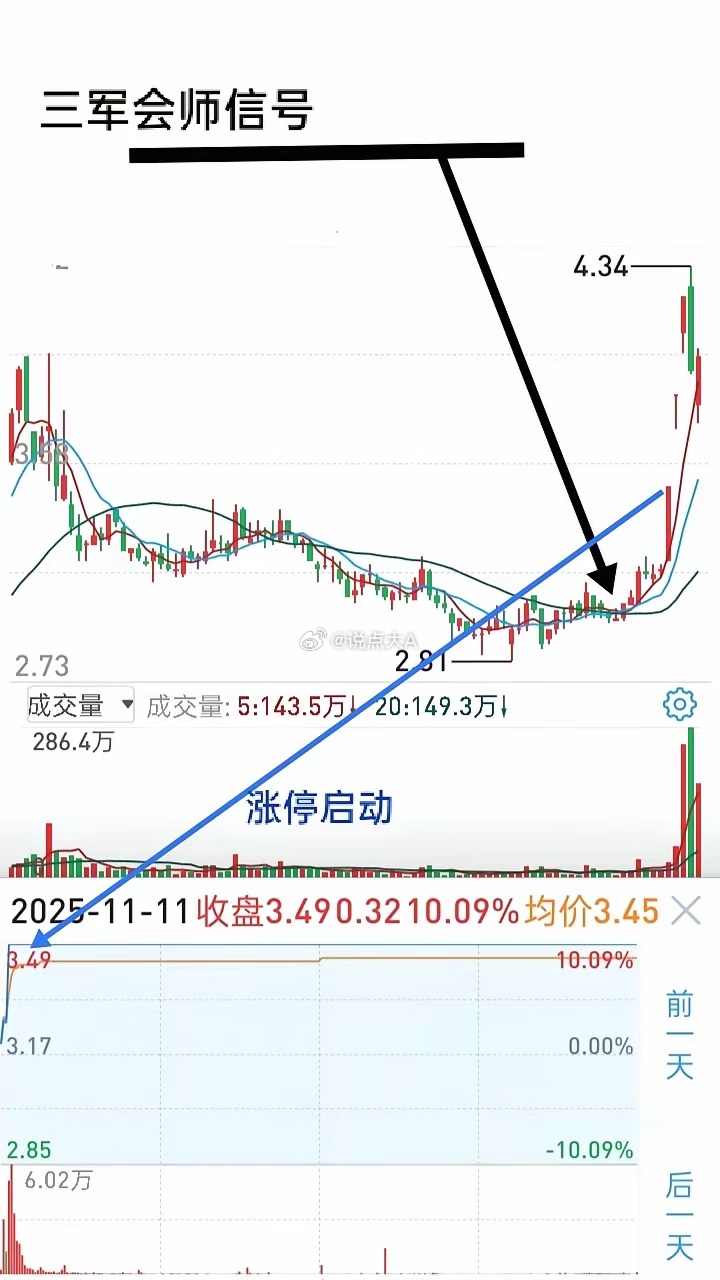Click the green down arrow after 149.3万
This screenshot has width=720, height=1280.
click(507, 704)
